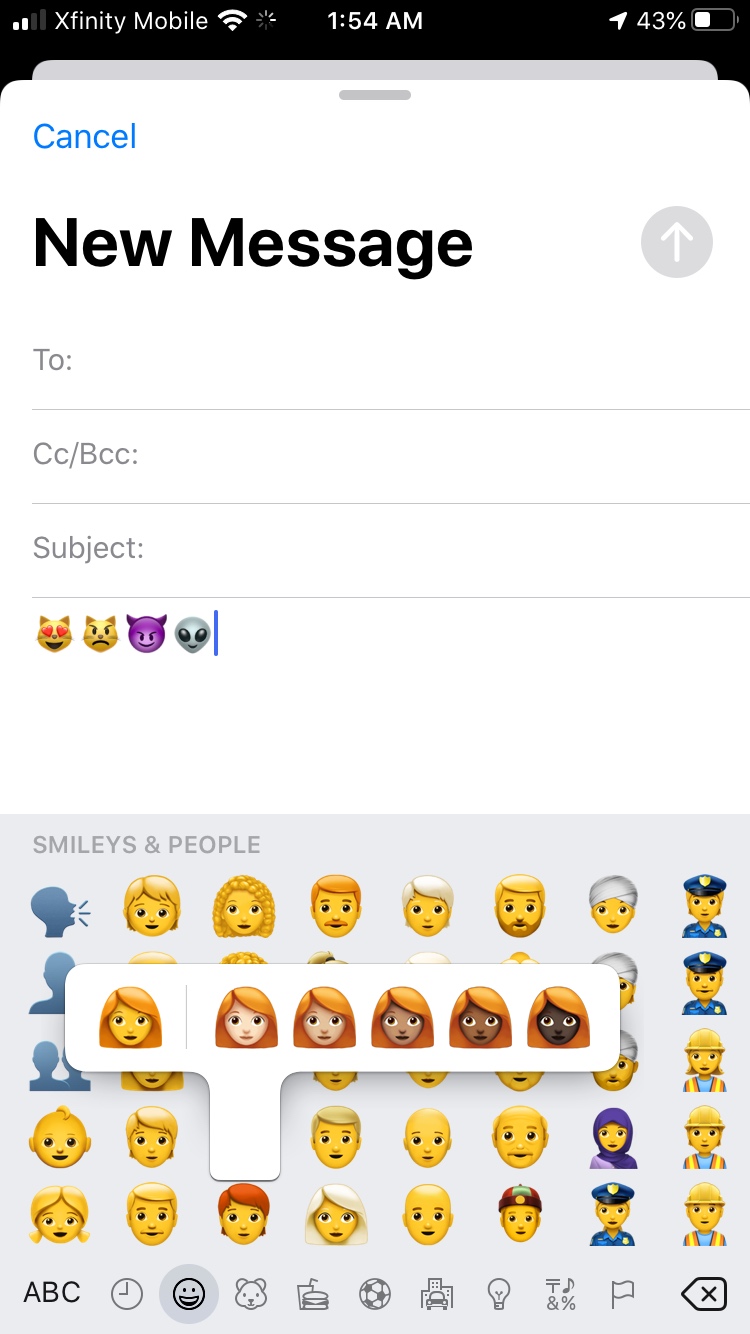Tap the To recipient field
The width and height of the screenshot is (750, 1334).
pos(391,360)
